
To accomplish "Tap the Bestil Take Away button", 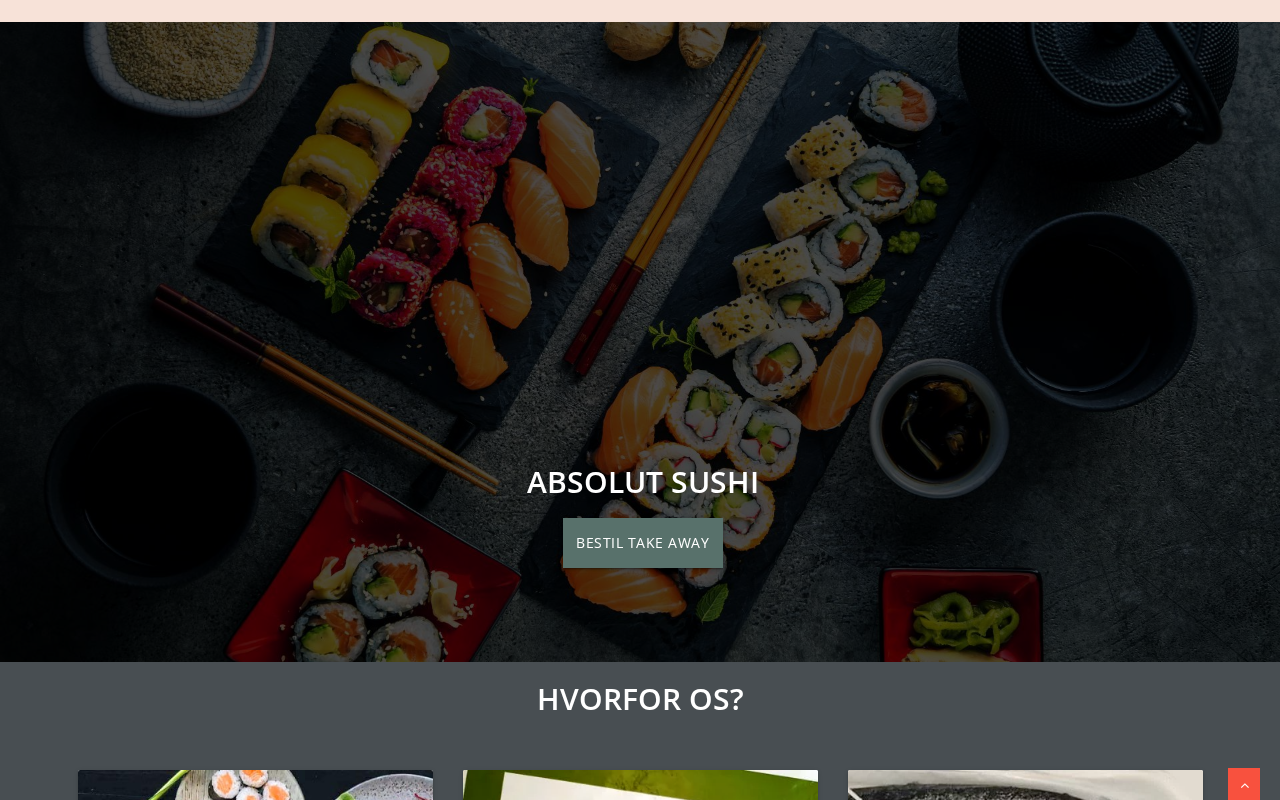I will click(642, 543).
